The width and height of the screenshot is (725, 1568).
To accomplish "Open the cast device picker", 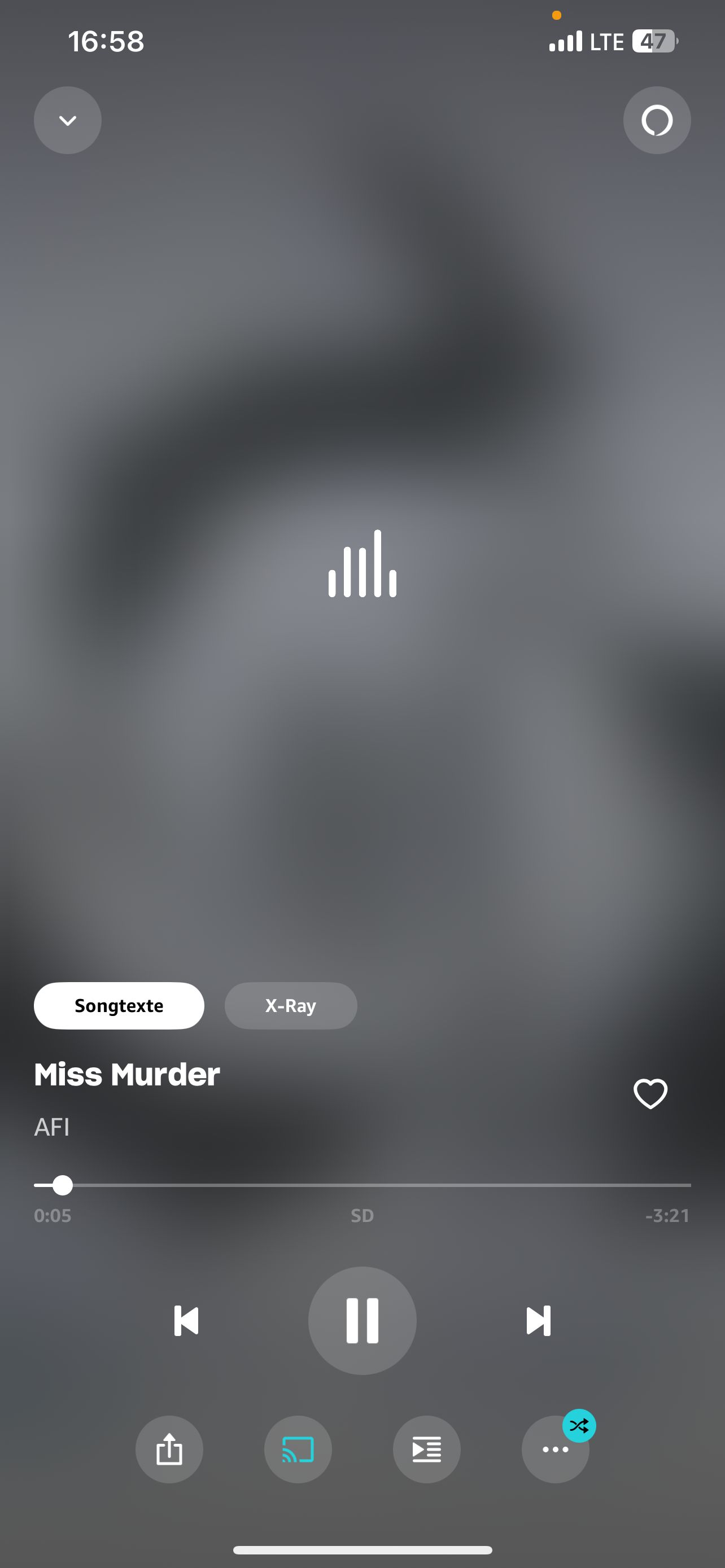I will (298, 1449).
